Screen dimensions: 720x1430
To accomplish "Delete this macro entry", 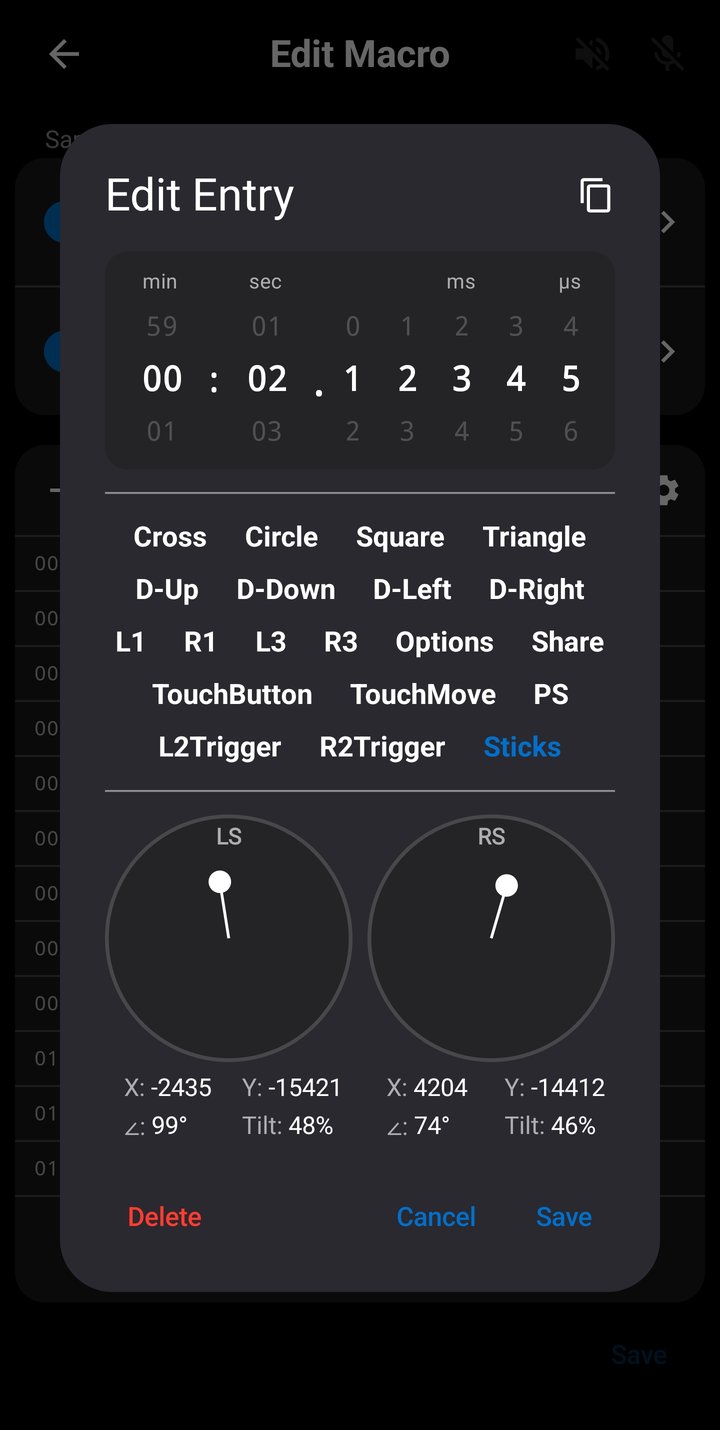I will [164, 1216].
